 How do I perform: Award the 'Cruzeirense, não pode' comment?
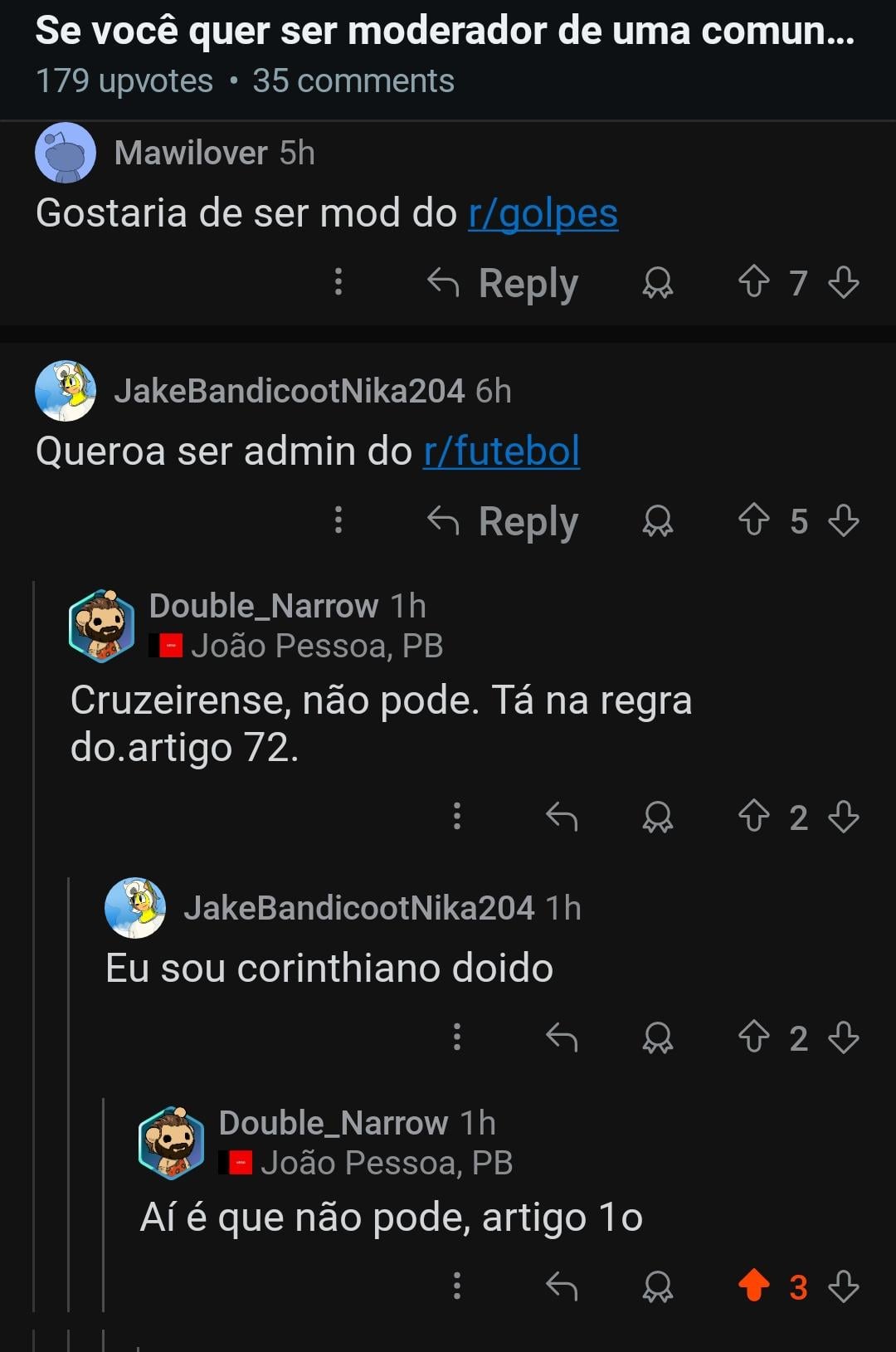point(657,818)
